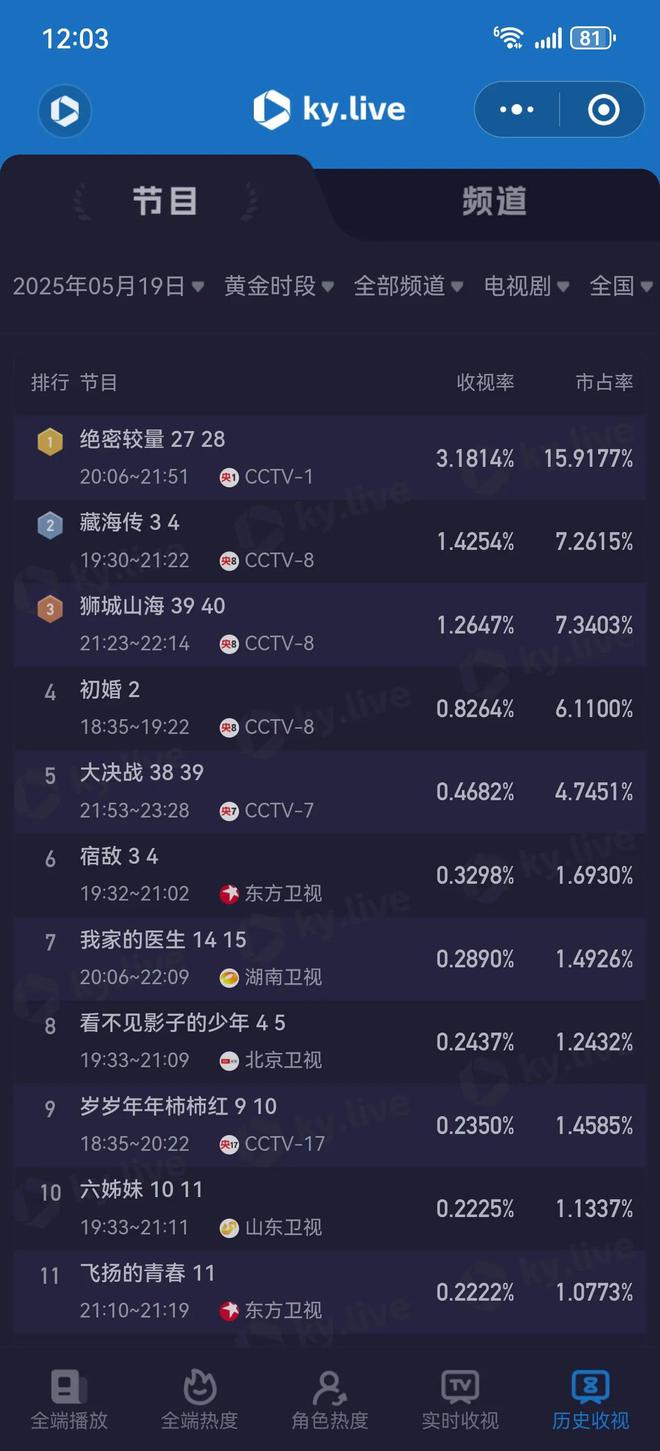View details for 藏海传 3 4
Screen dimensions: 660x1451
click(x=330, y=541)
